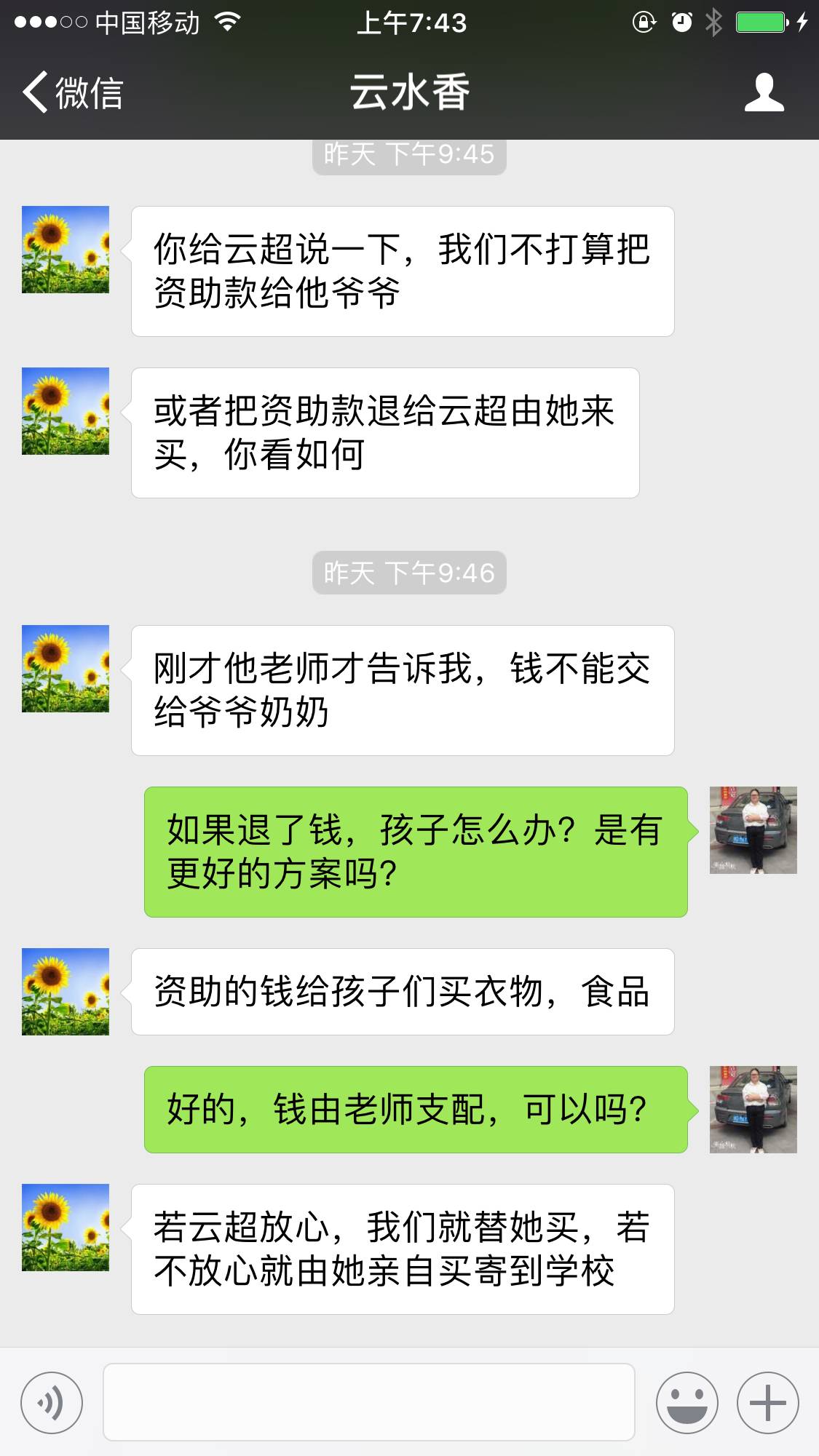Tap sunflower avatar beside 你给云超说一下 message
Image resolution: width=819 pixels, height=1456 pixels.
click(x=66, y=250)
